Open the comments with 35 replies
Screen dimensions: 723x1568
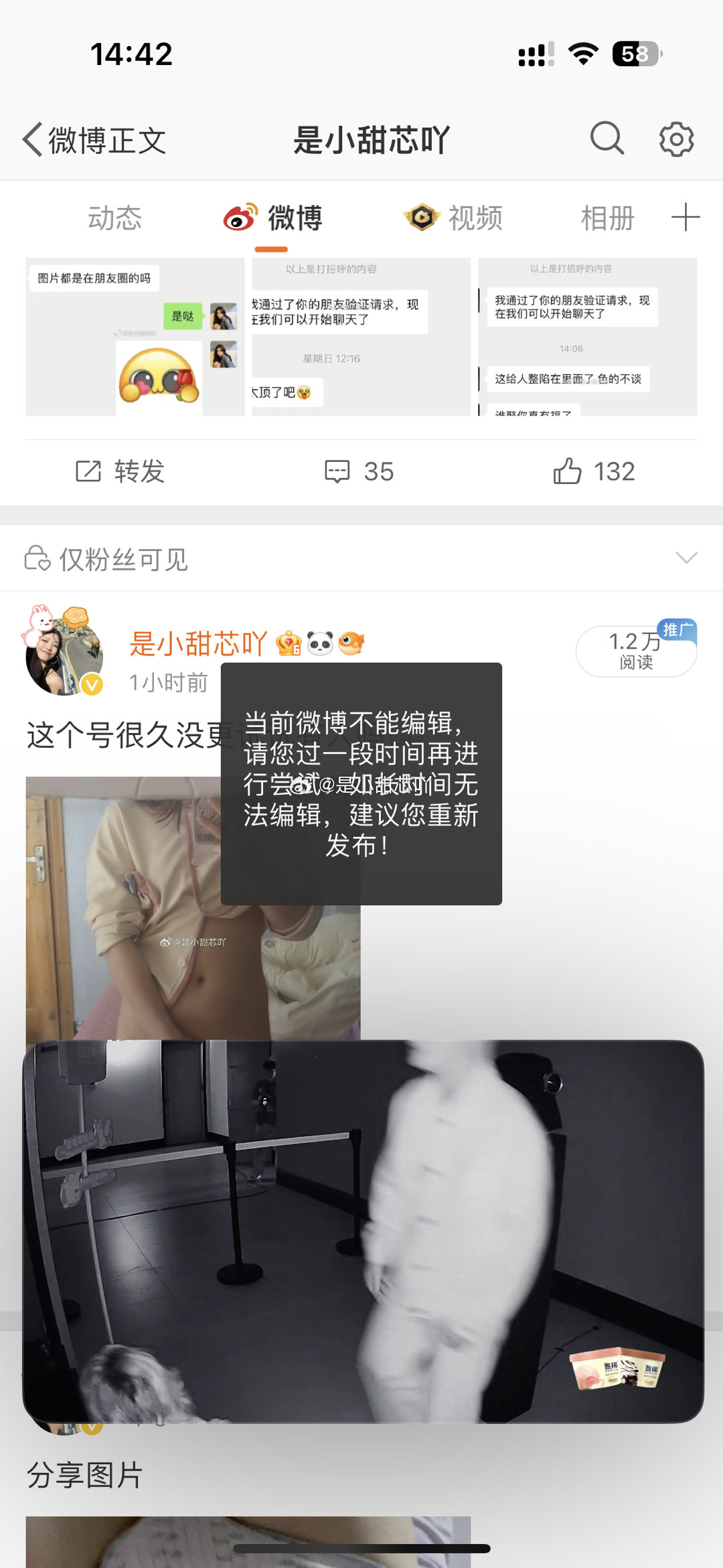click(x=359, y=471)
